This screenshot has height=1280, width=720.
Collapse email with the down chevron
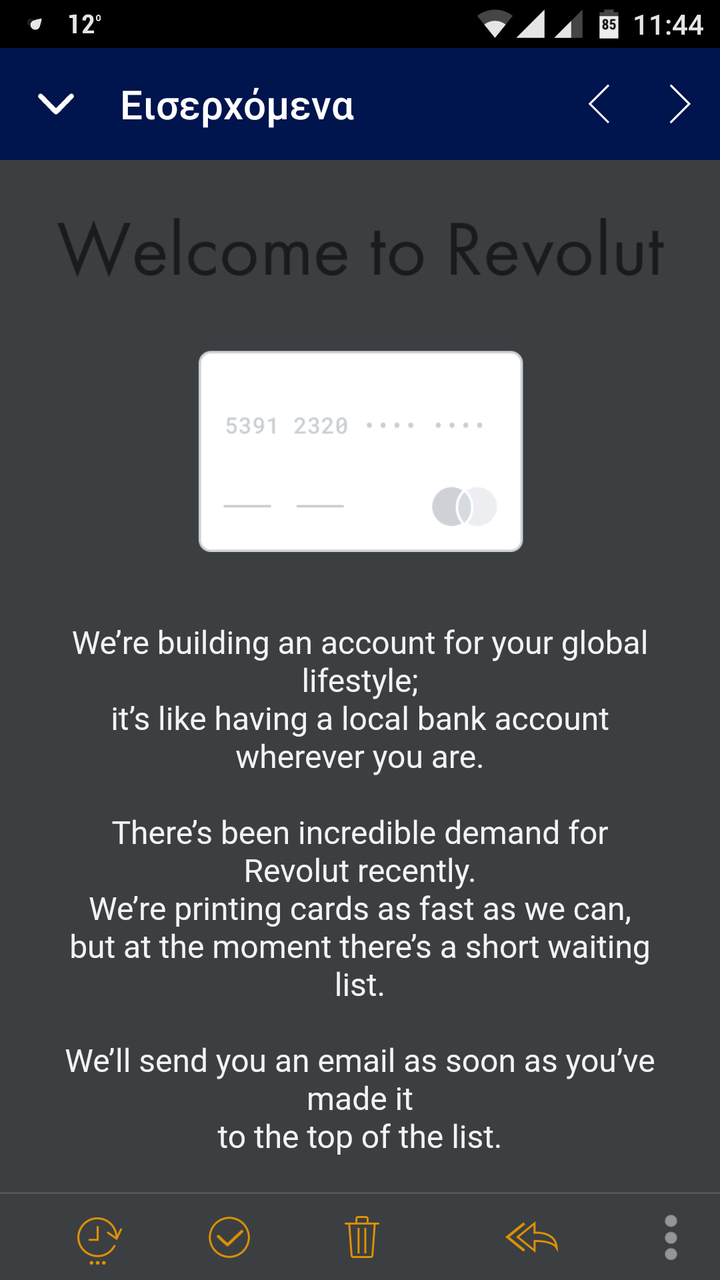point(55,105)
